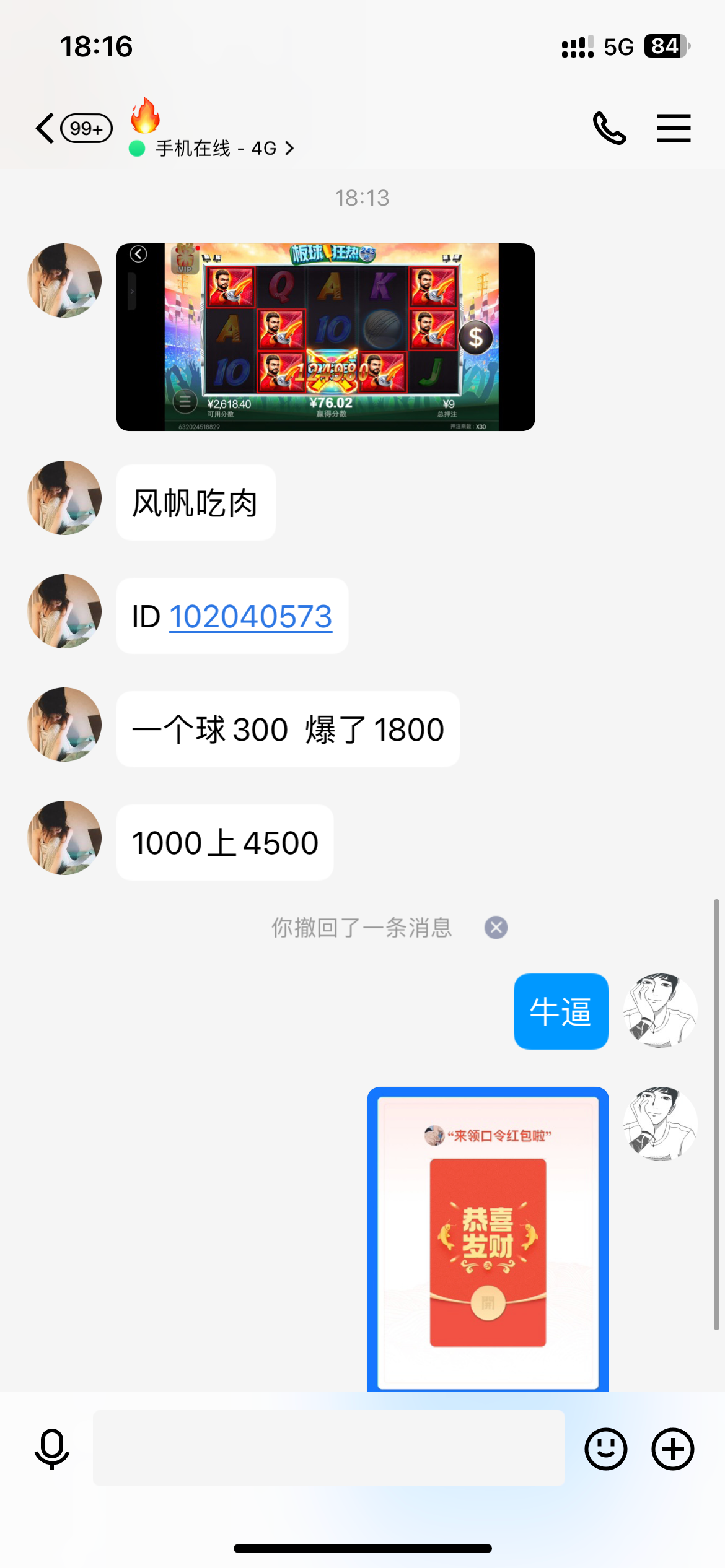
Task: Open the slot game screenshot image
Action: 325,337
